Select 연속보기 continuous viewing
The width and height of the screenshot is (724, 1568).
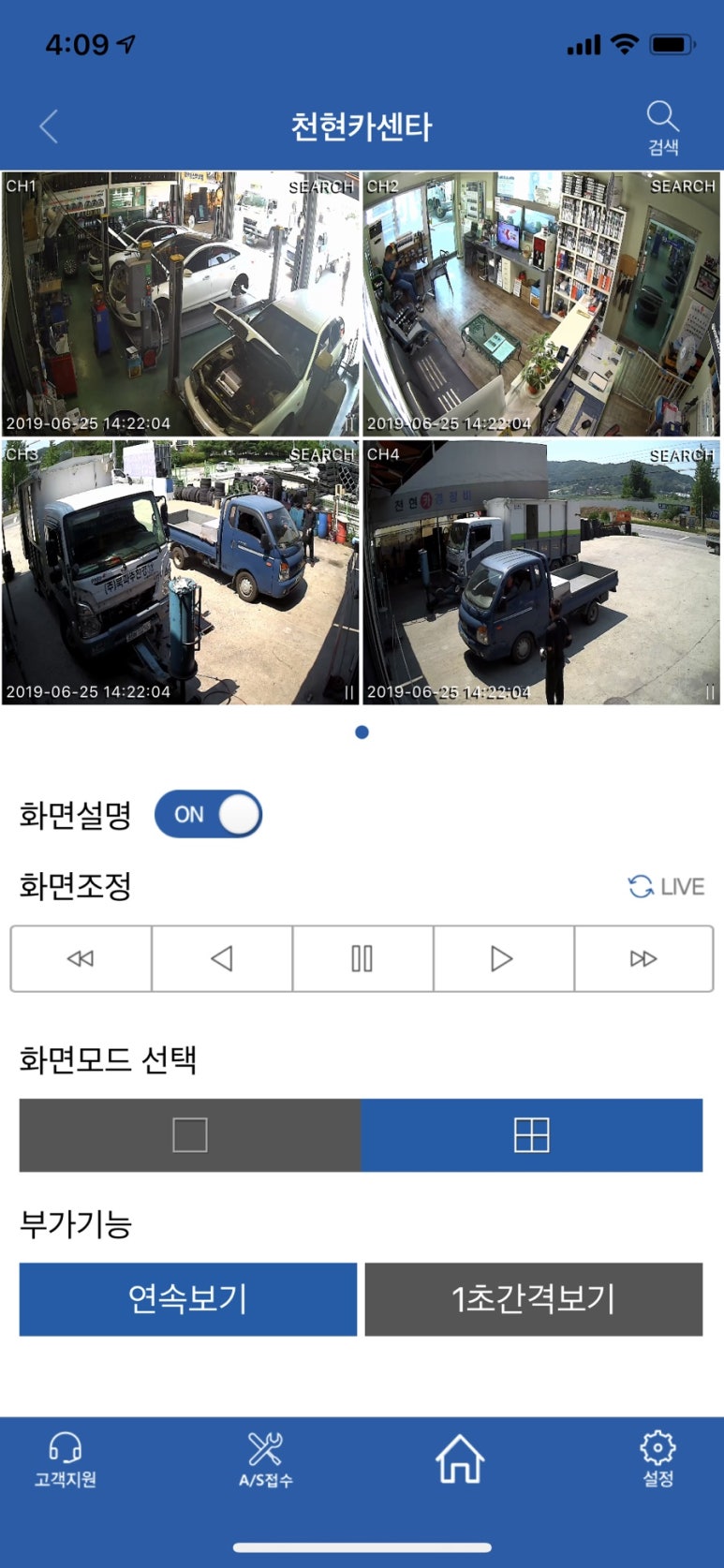tap(188, 1298)
